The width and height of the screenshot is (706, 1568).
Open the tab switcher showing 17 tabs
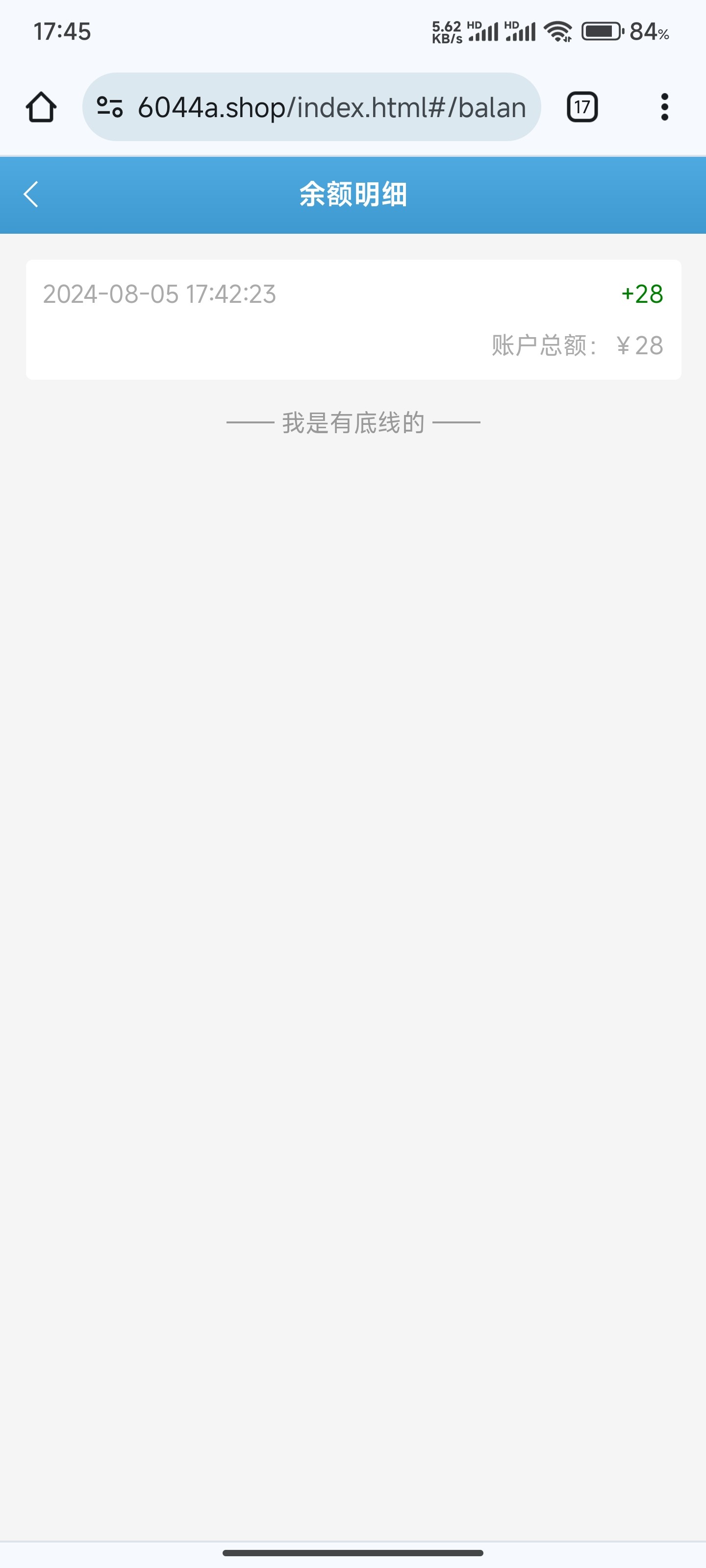point(582,107)
